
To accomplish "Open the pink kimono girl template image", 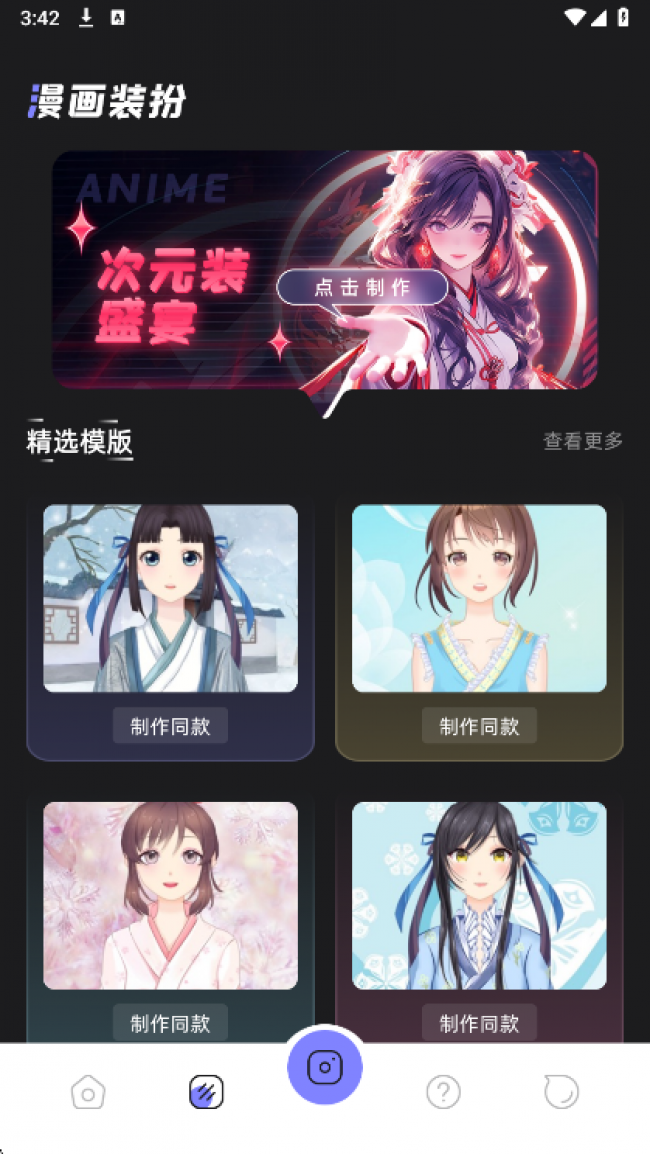I will point(170,895).
